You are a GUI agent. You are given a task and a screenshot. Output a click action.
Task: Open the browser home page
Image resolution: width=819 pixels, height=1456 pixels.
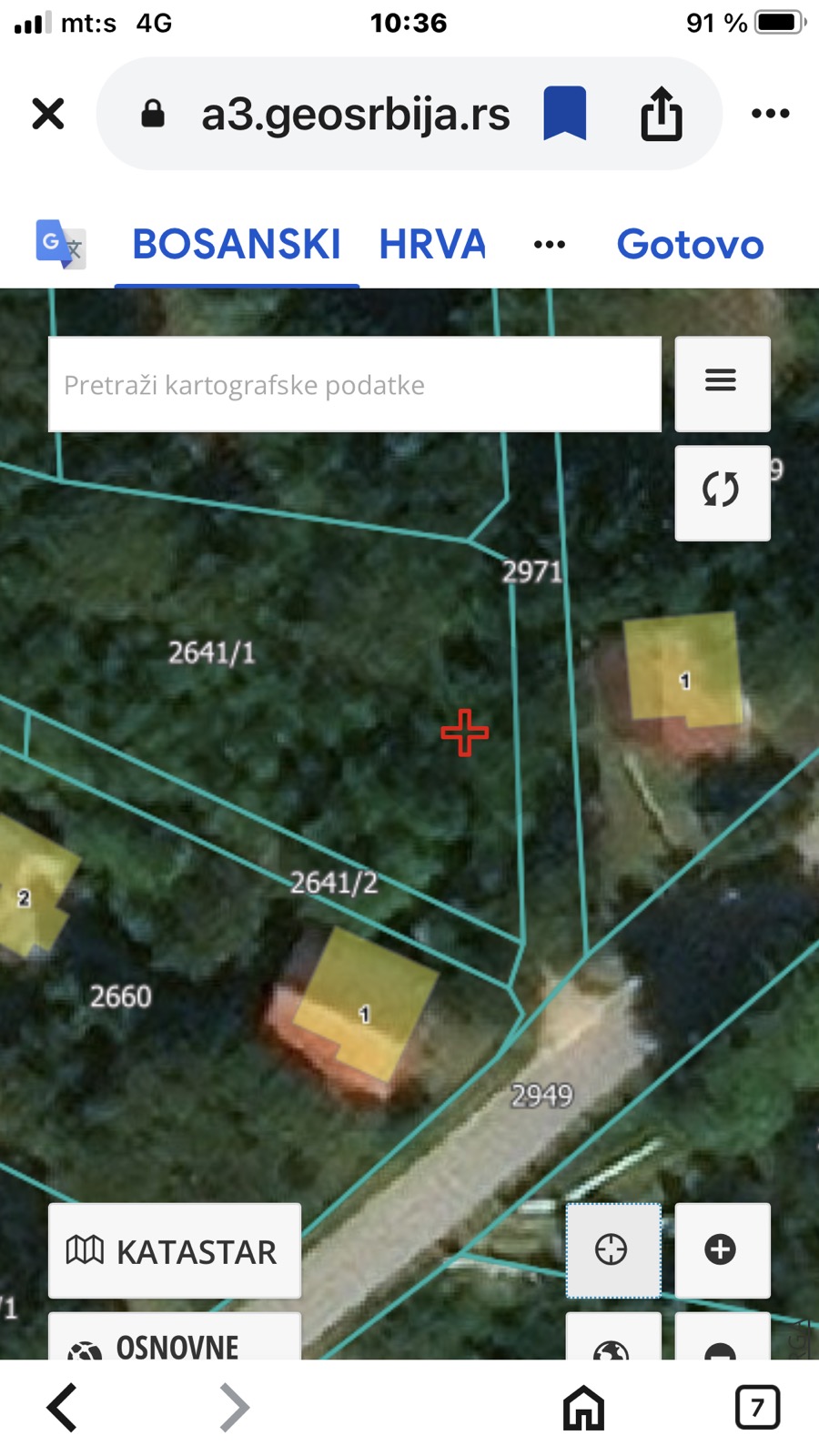(x=583, y=1408)
